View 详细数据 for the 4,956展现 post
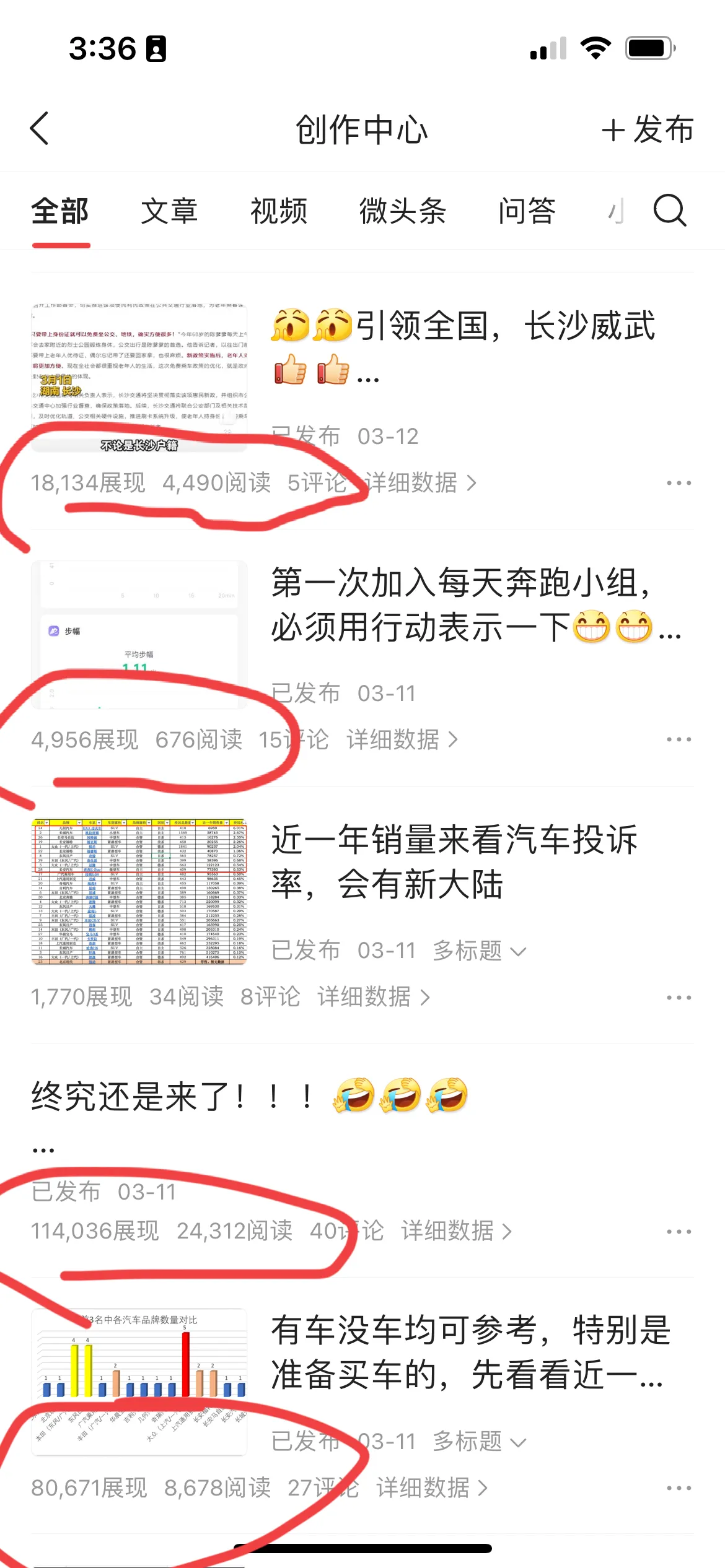 (x=402, y=739)
